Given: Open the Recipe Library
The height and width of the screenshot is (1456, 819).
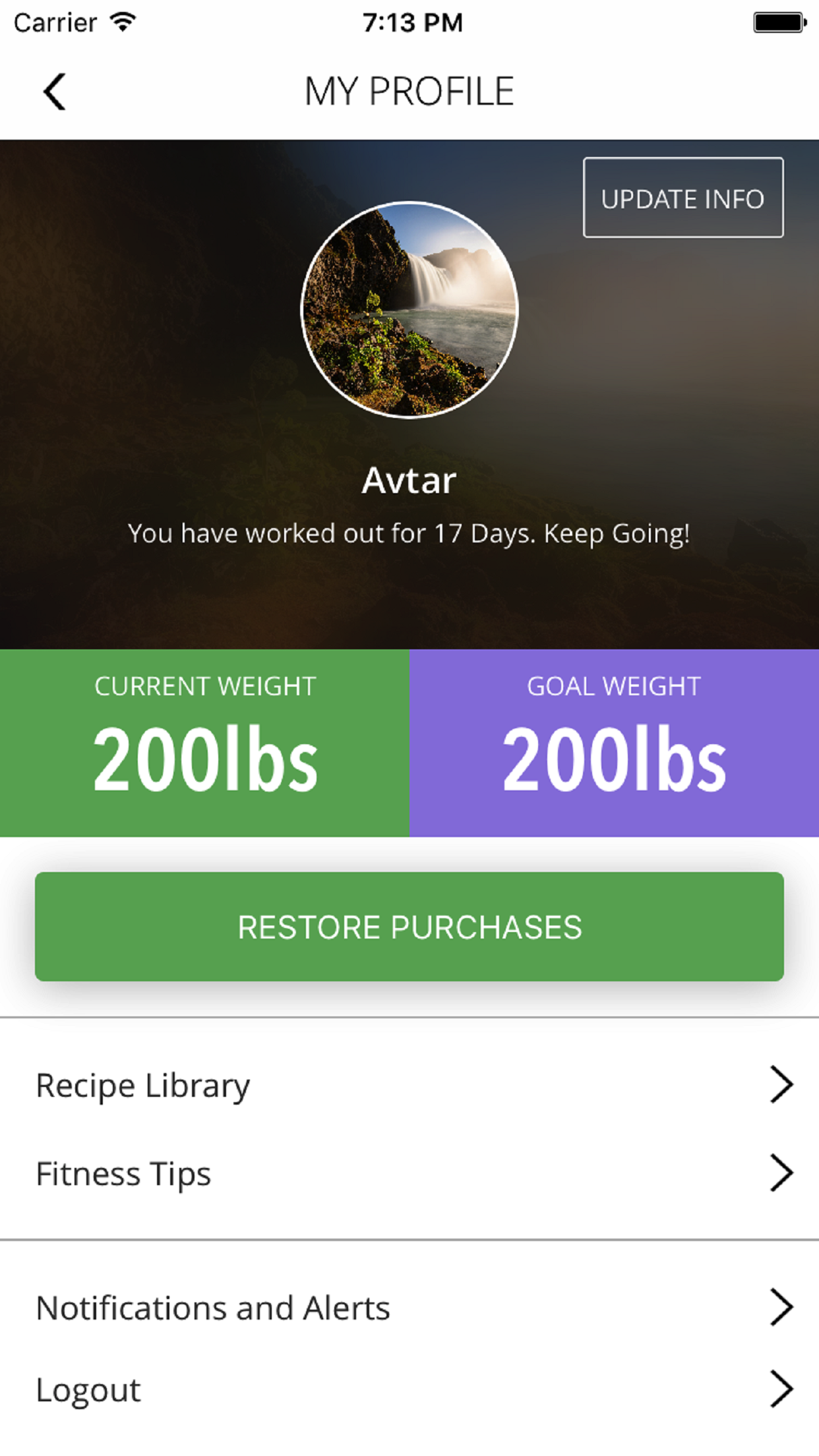Looking at the screenshot, I should point(409,1085).
